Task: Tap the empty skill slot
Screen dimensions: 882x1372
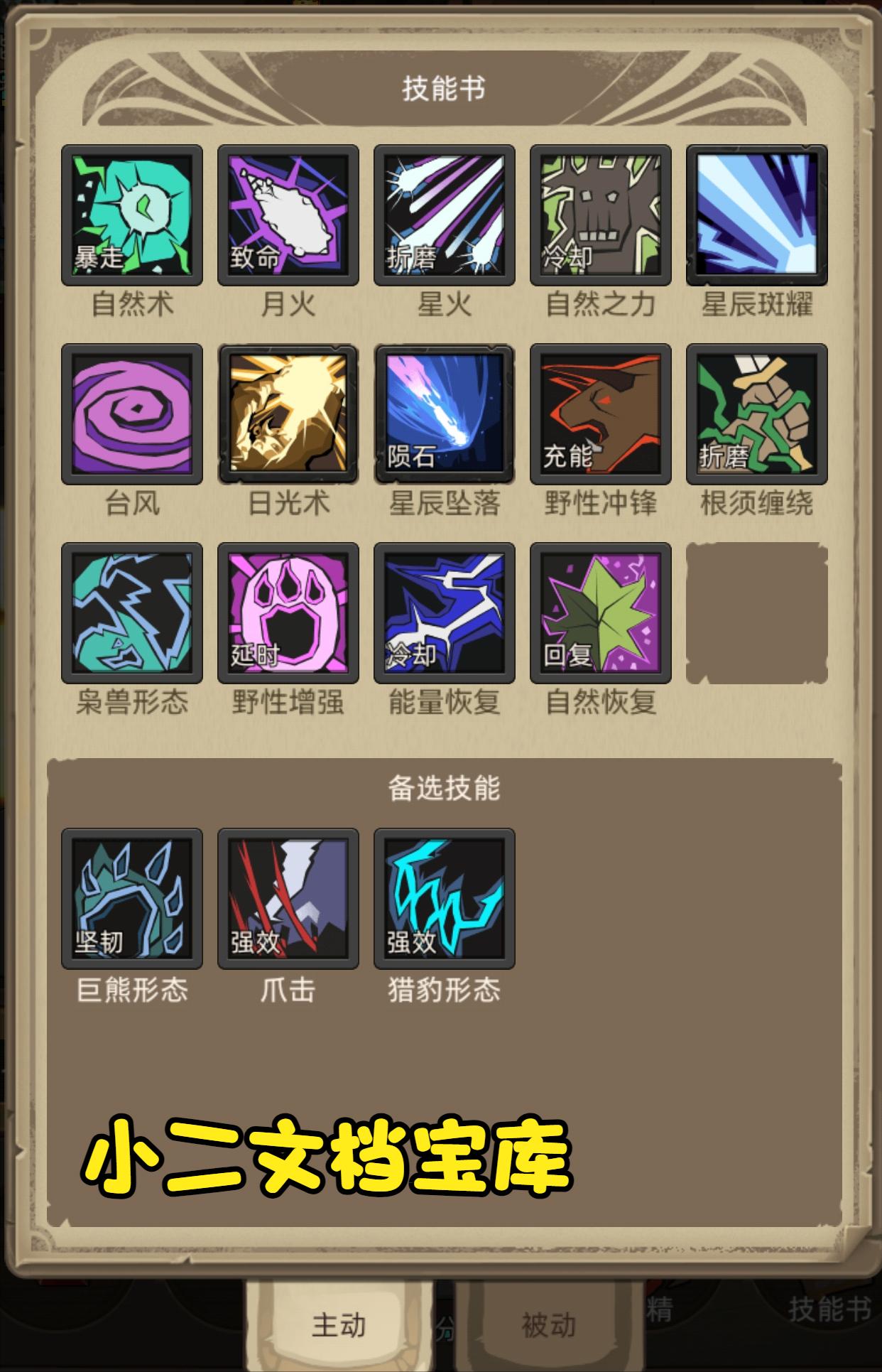Action: [757, 613]
